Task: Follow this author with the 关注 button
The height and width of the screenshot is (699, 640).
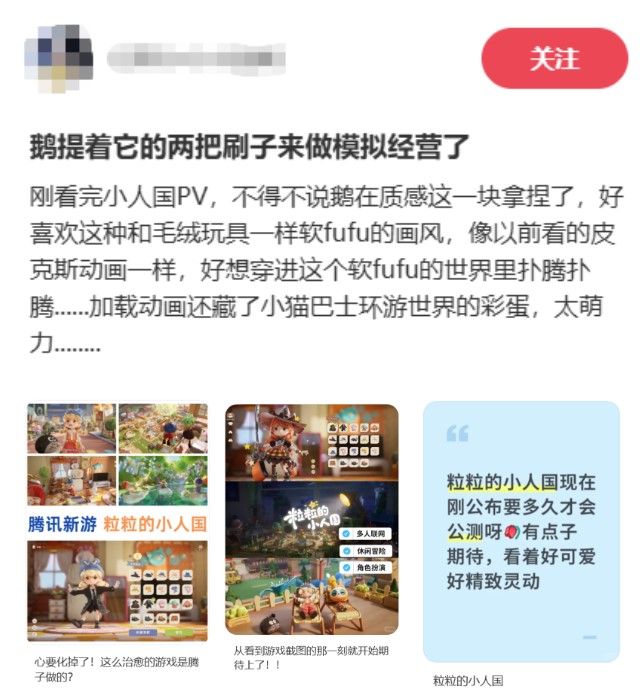Action: 554,58
